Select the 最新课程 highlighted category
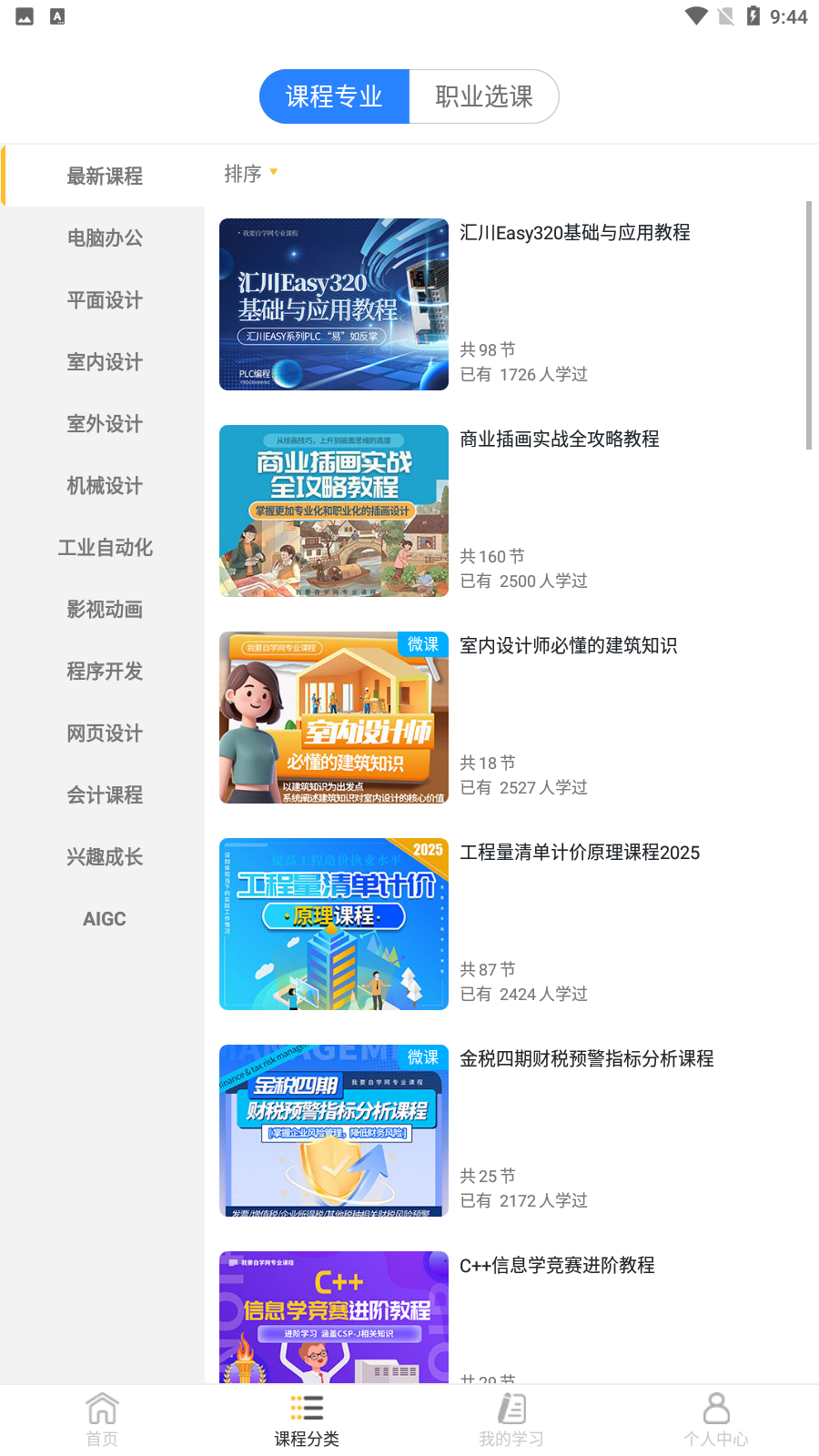Image resolution: width=819 pixels, height=1456 pixels. pyautogui.click(x=104, y=177)
